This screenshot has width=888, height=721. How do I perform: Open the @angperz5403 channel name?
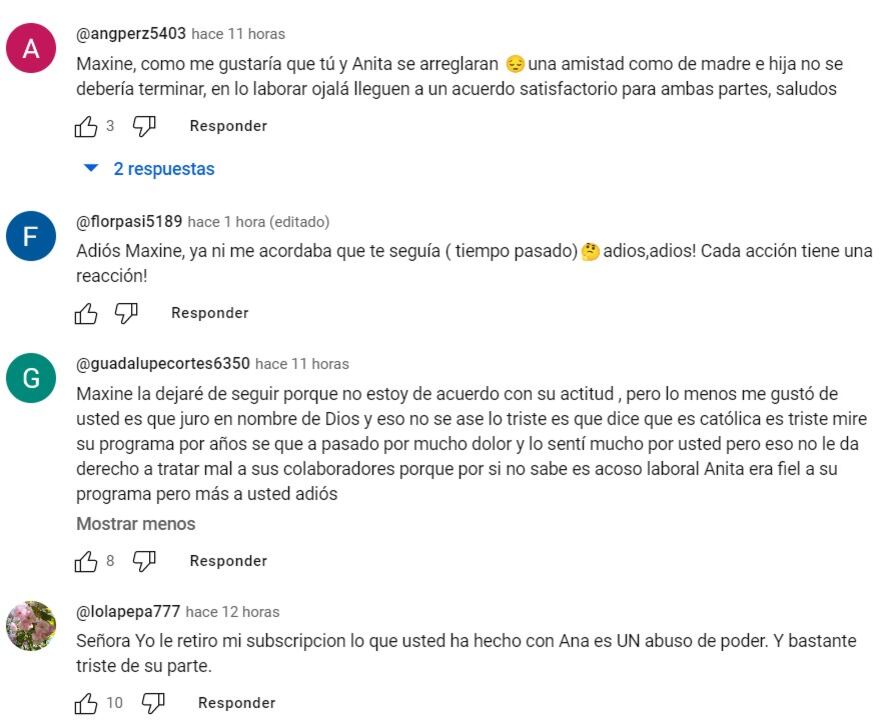click(x=131, y=33)
